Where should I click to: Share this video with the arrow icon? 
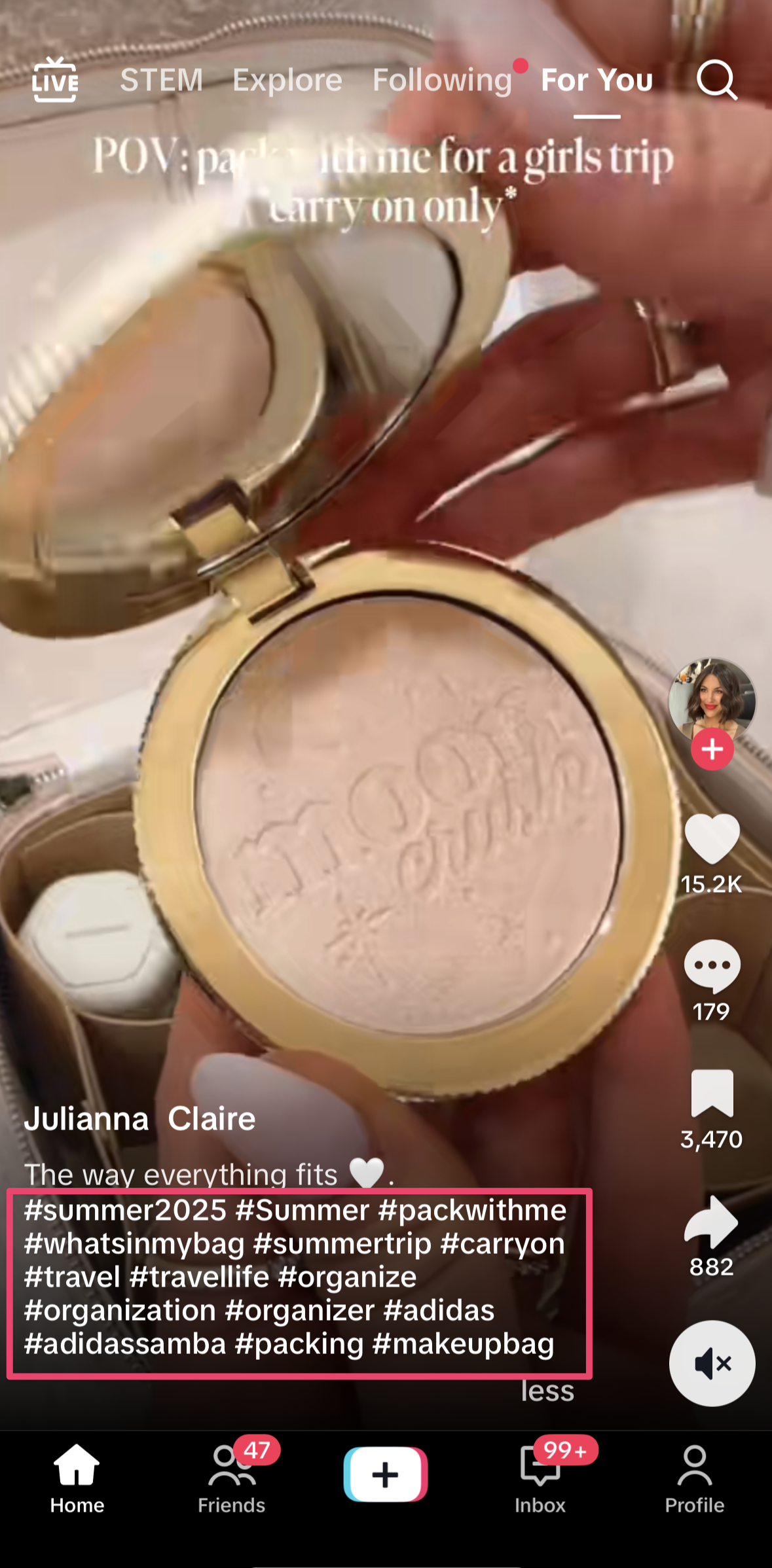712,1221
